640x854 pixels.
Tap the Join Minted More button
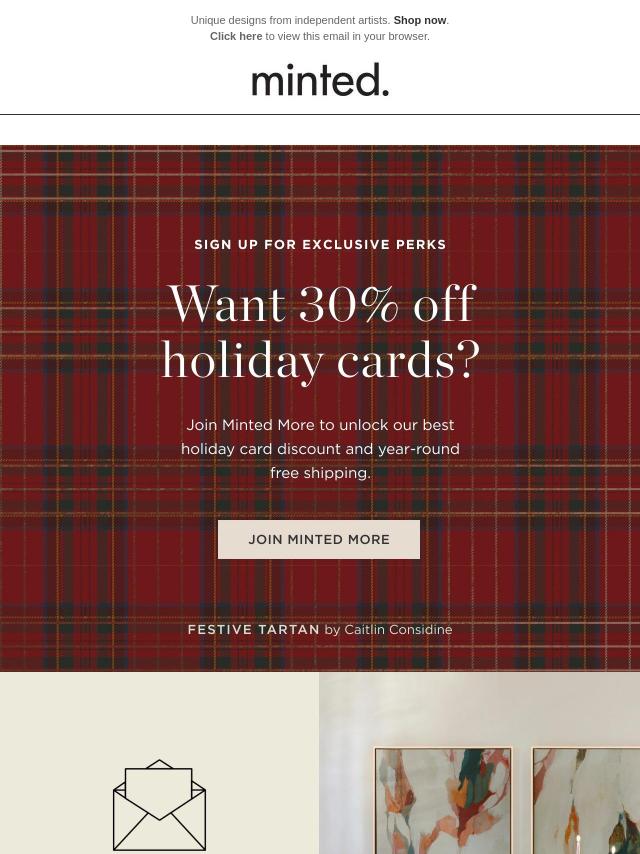tap(319, 539)
